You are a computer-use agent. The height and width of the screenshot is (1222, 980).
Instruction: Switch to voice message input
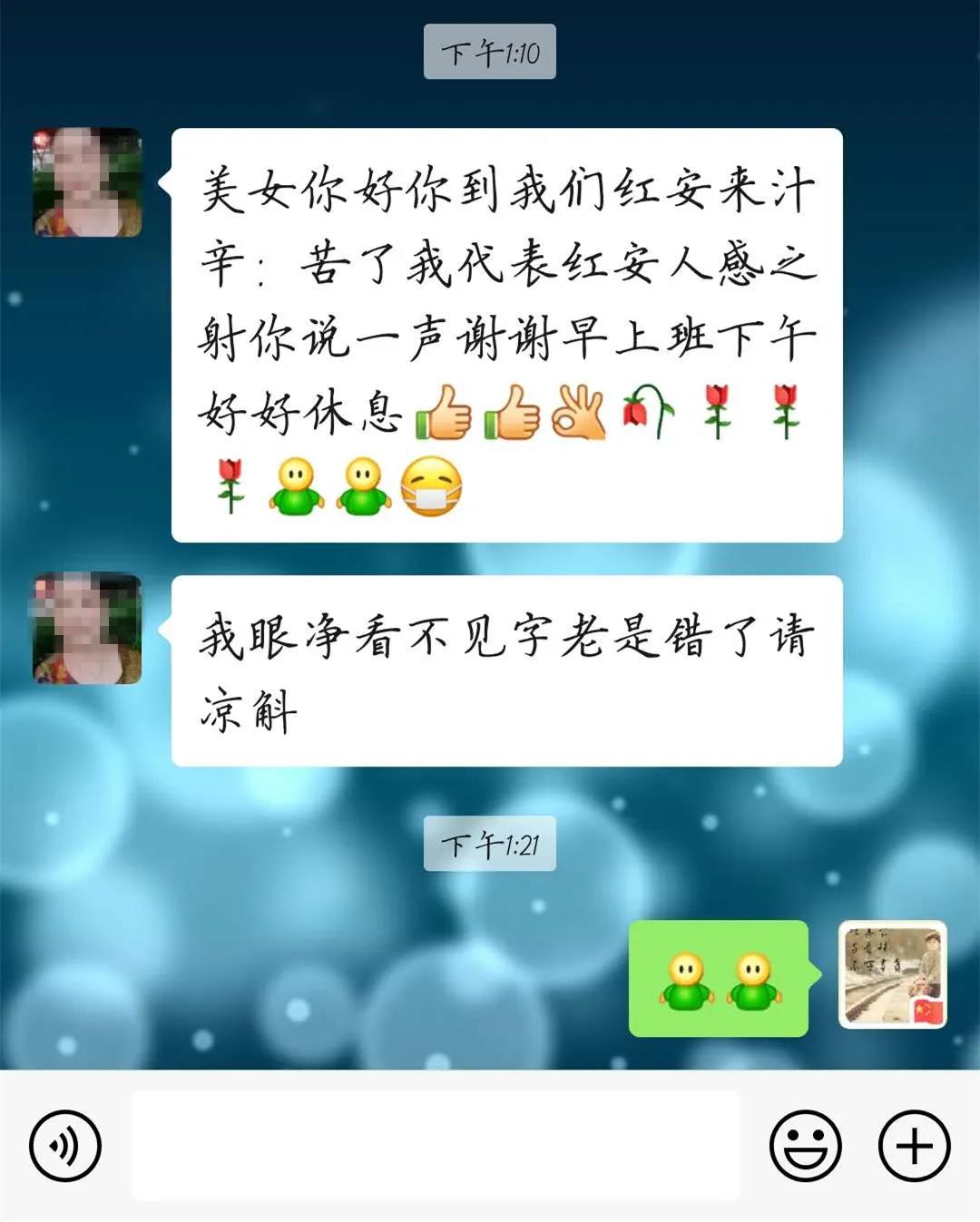pyautogui.click(x=65, y=1146)
